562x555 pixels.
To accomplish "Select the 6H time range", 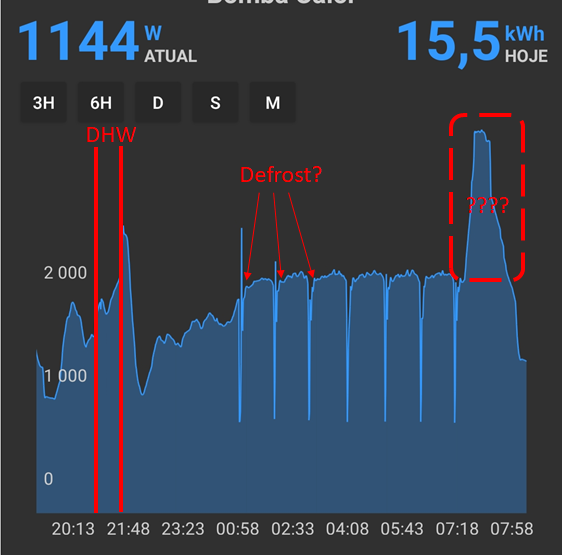I will click(x=101, y=103).
